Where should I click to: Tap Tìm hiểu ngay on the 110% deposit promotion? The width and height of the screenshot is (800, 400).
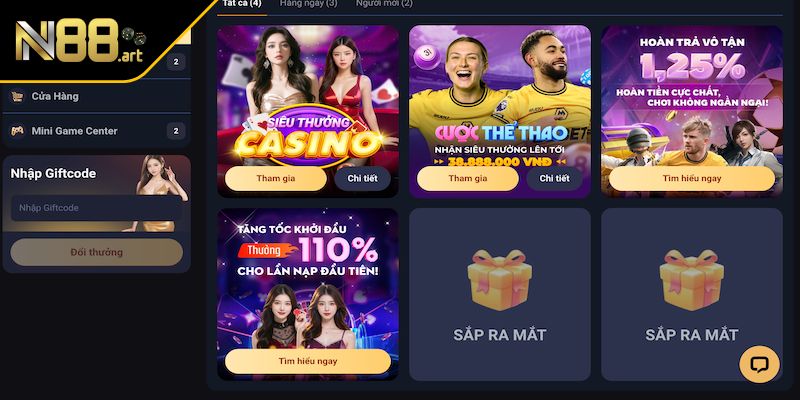[x=307, y=361]
